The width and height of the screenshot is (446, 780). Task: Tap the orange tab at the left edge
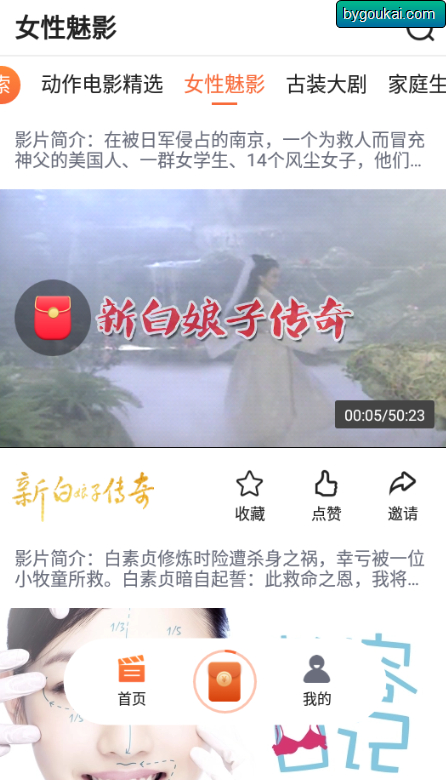9,85
